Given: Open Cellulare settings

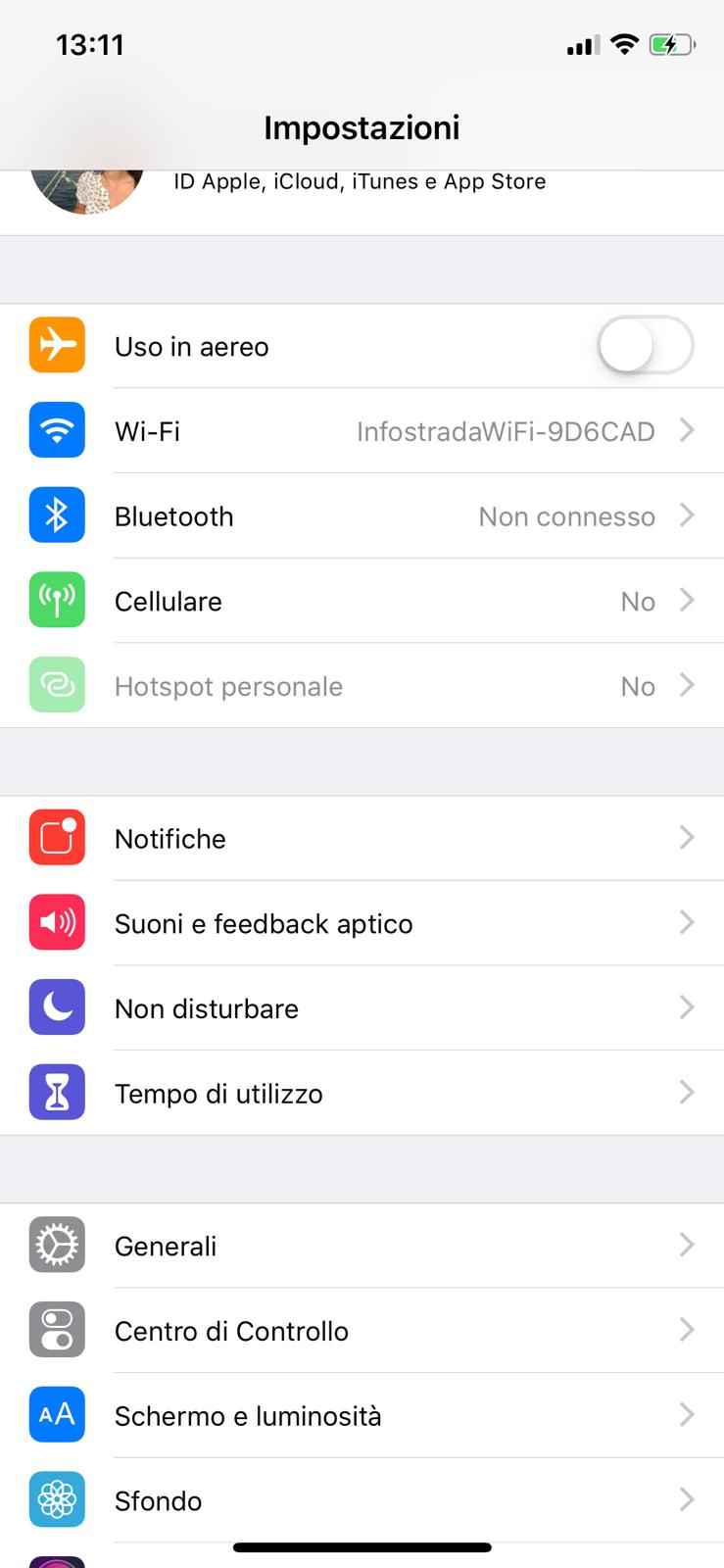Looking at the screenshot, I should [362, 601].
